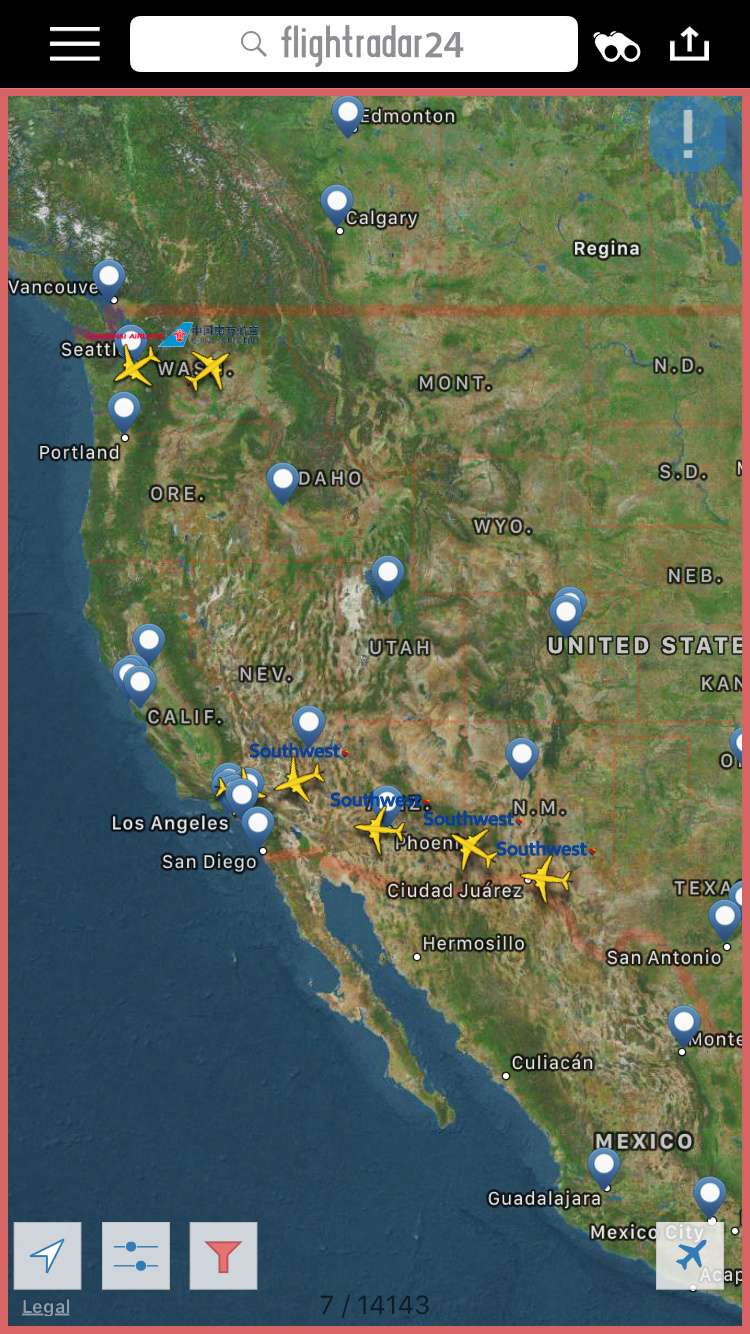The width and height of the screenshot is (750, 1334).
Task: Open the exclamation alert icon
Action: (687, 133)
